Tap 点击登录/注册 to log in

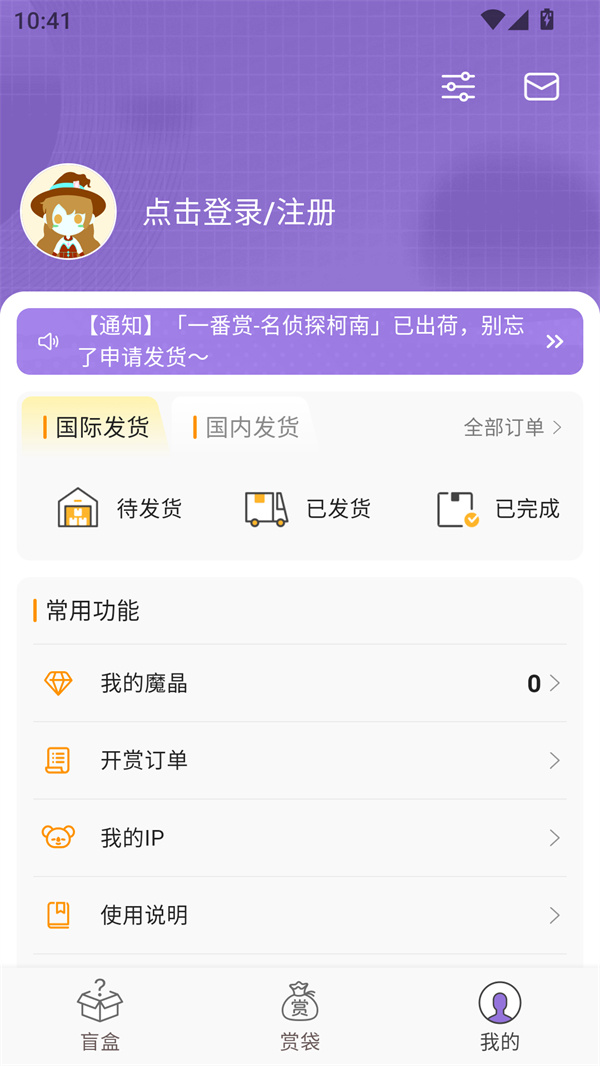click(x=239, y=212)
